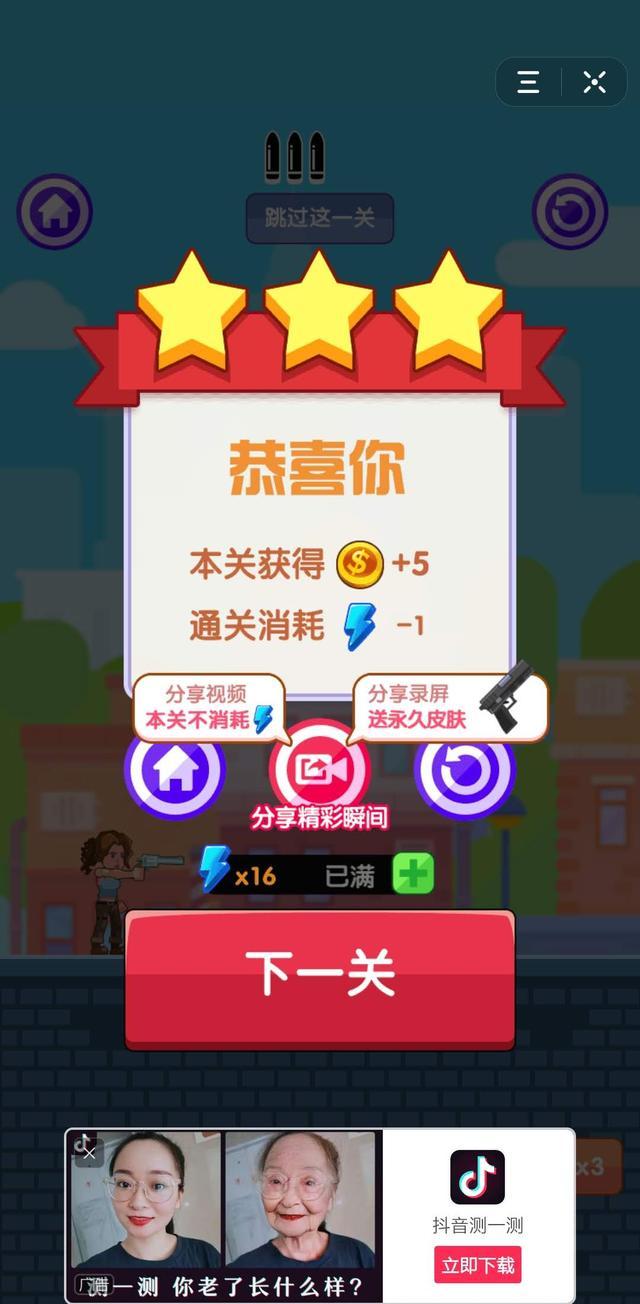
Task: Open the mini-program menu icon at top
Action: pos(529,83)
